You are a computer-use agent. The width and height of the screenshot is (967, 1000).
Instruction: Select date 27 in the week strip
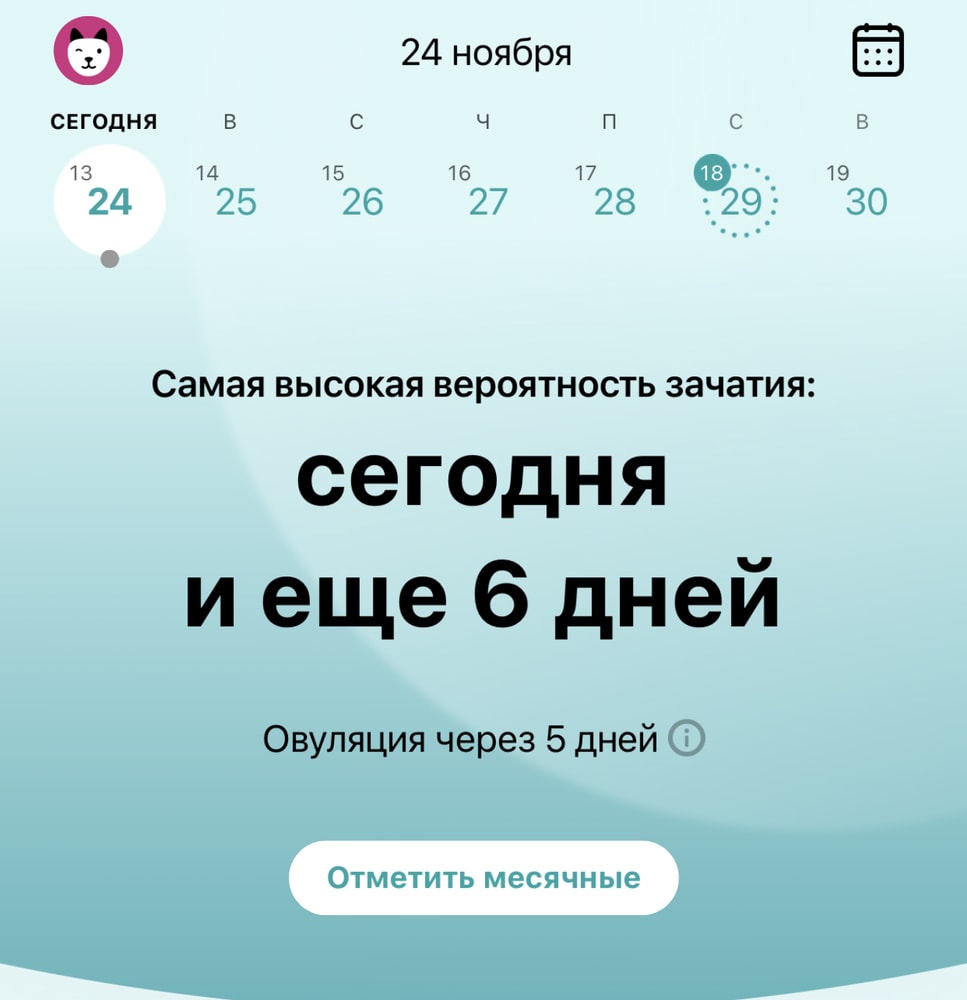click(488, 201)
